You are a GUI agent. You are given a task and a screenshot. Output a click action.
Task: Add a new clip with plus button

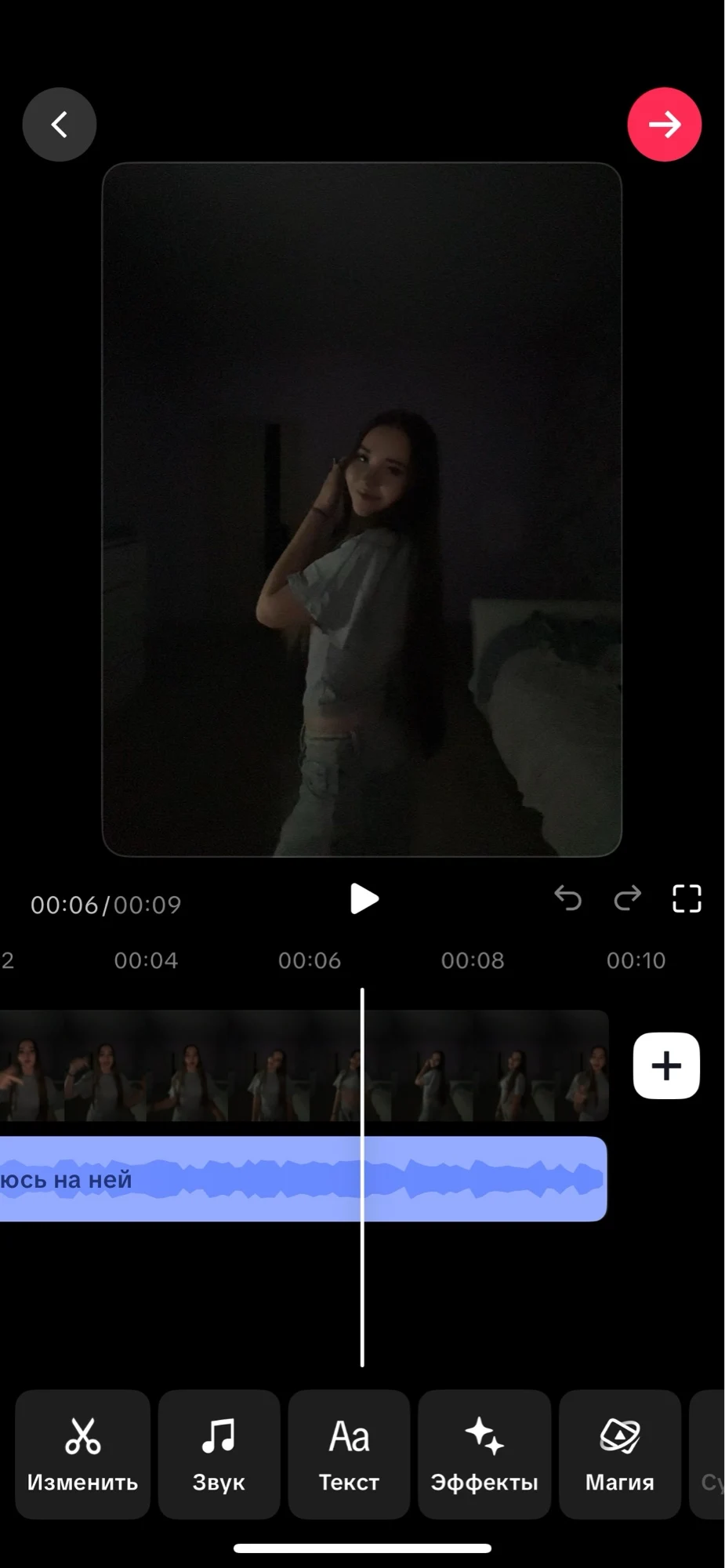pos(666,1065)
